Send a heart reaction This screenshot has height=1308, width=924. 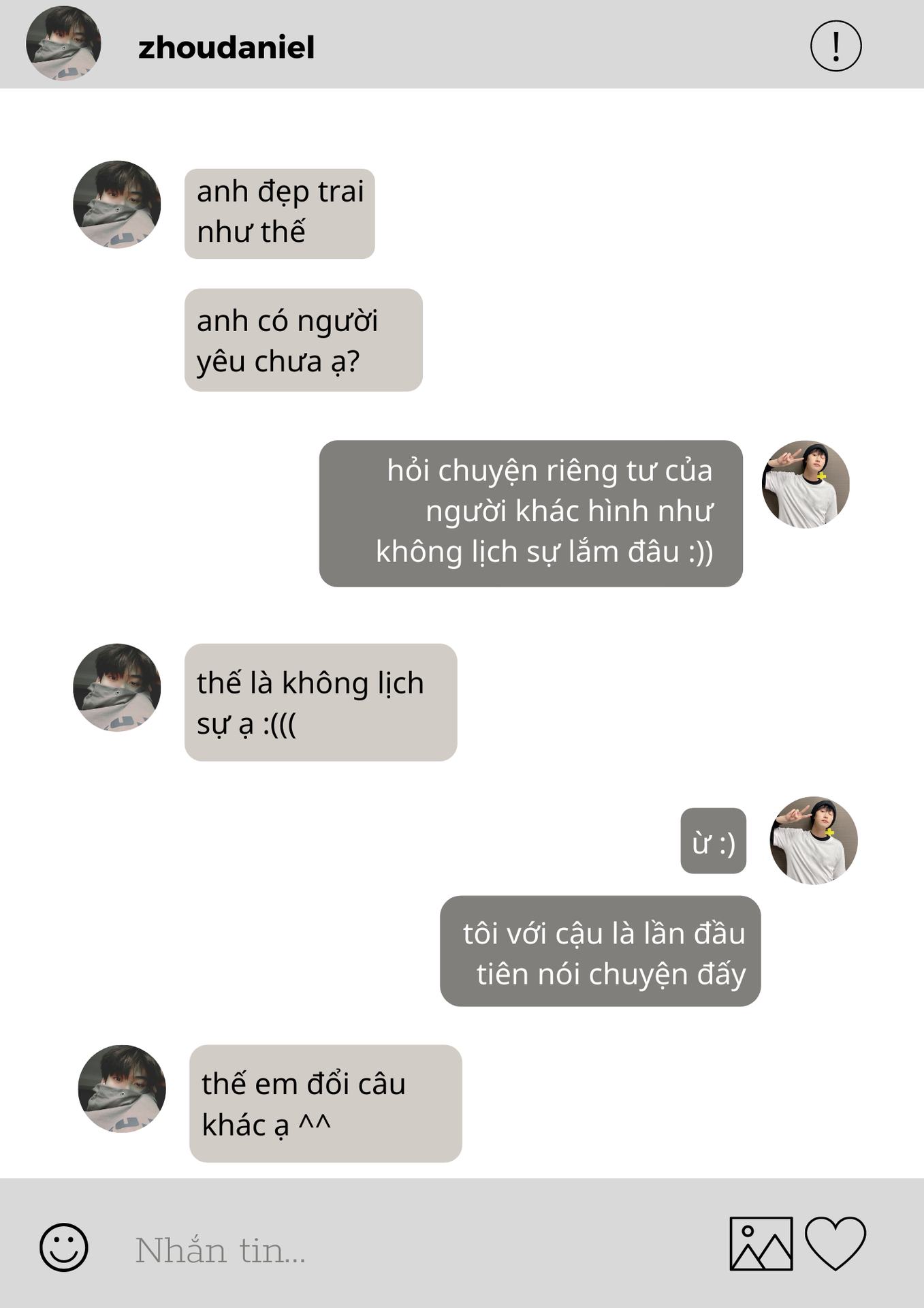point(835,1244)
